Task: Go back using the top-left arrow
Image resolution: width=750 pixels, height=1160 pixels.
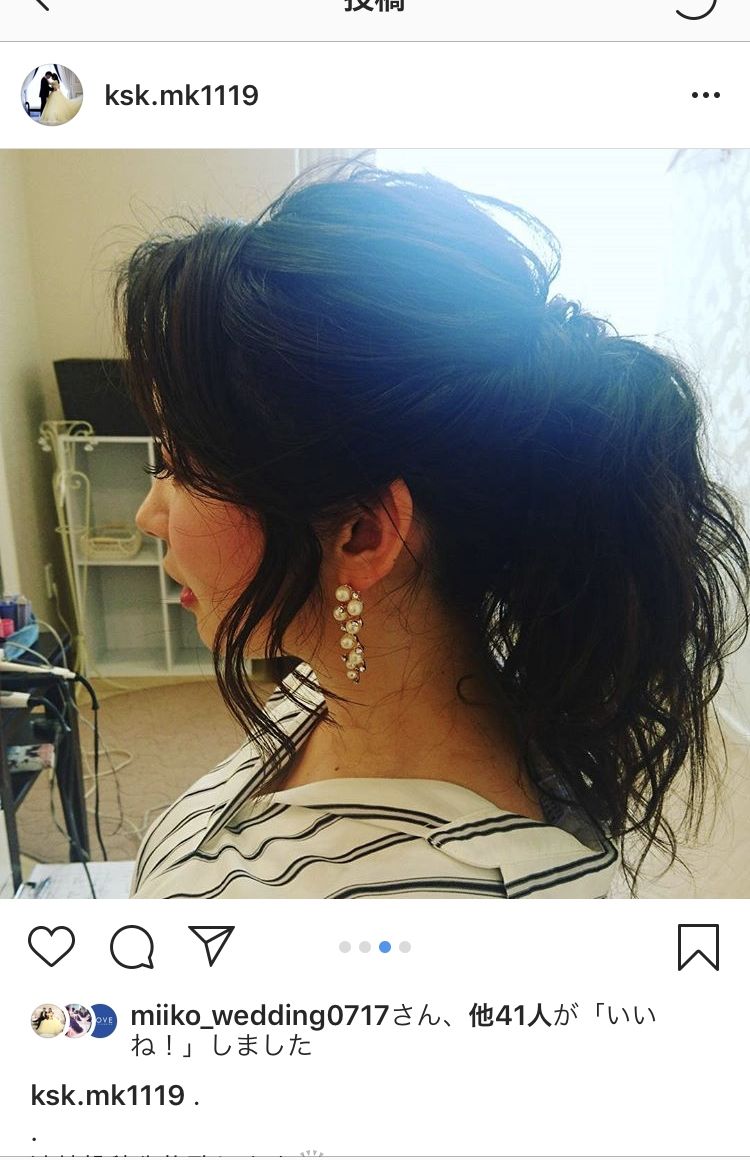Action: click(40, 4)
